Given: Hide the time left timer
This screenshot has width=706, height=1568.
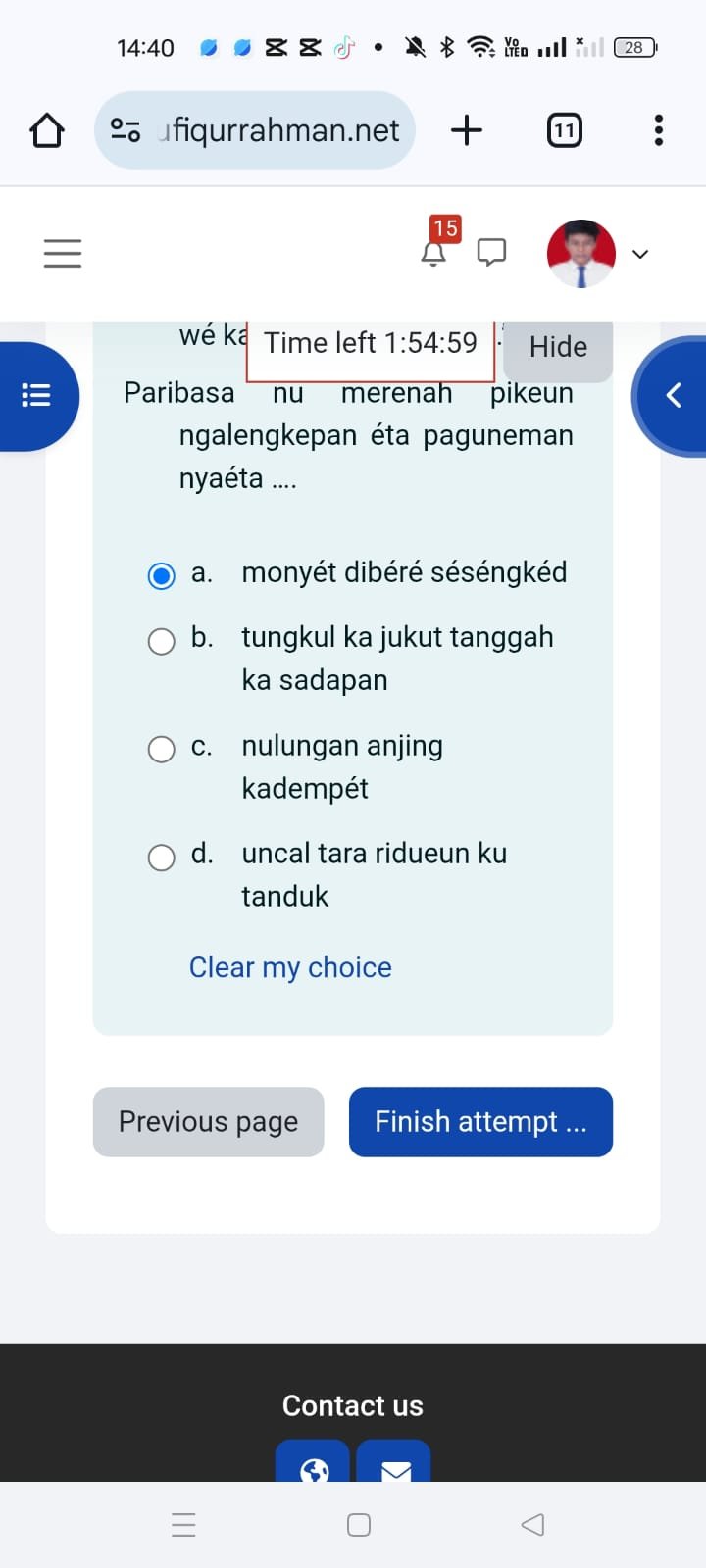Looking at the screenshot, I should click(x=557, y=347).
